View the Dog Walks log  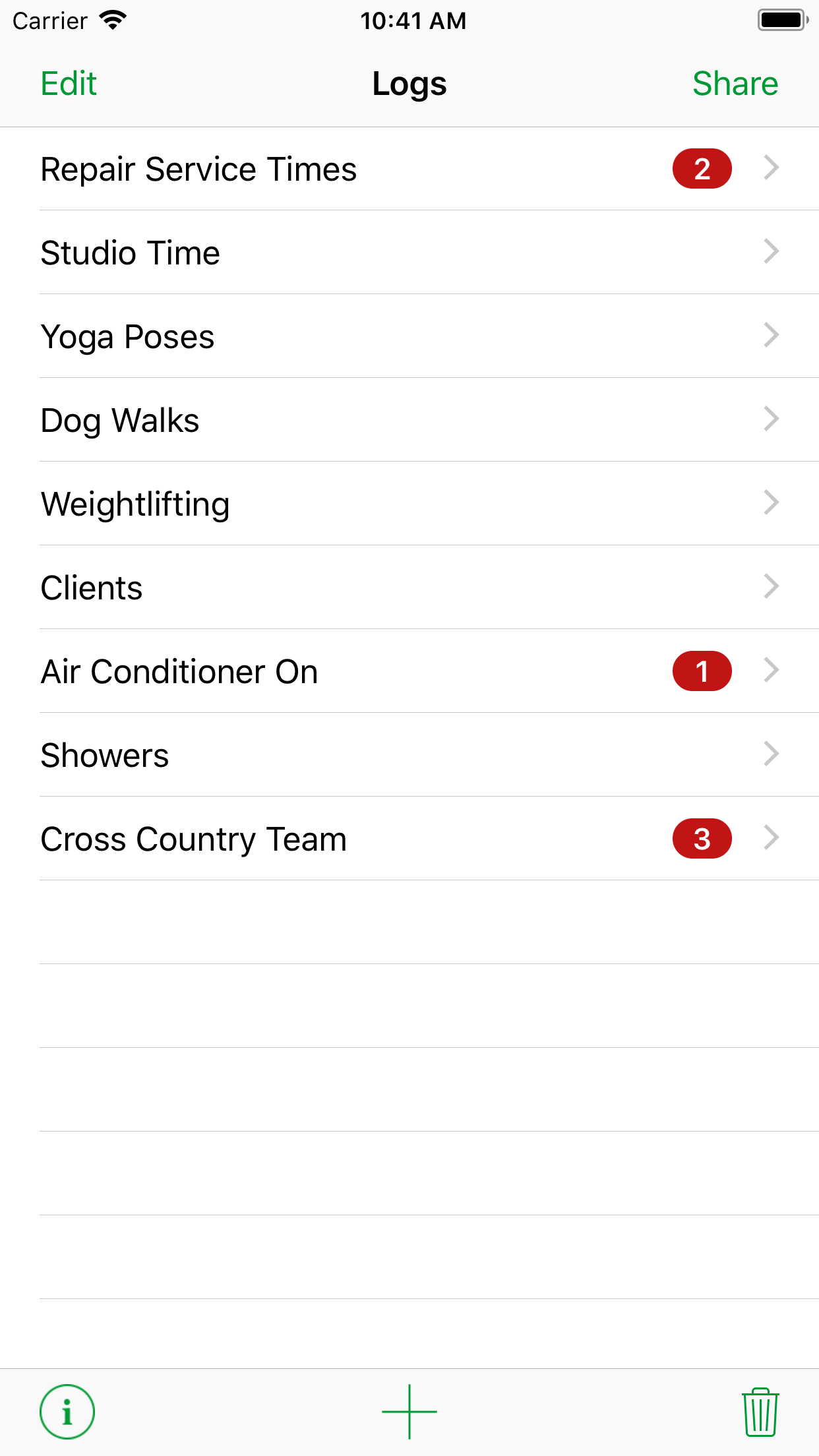pyautogui.click(x=409, y=420)
